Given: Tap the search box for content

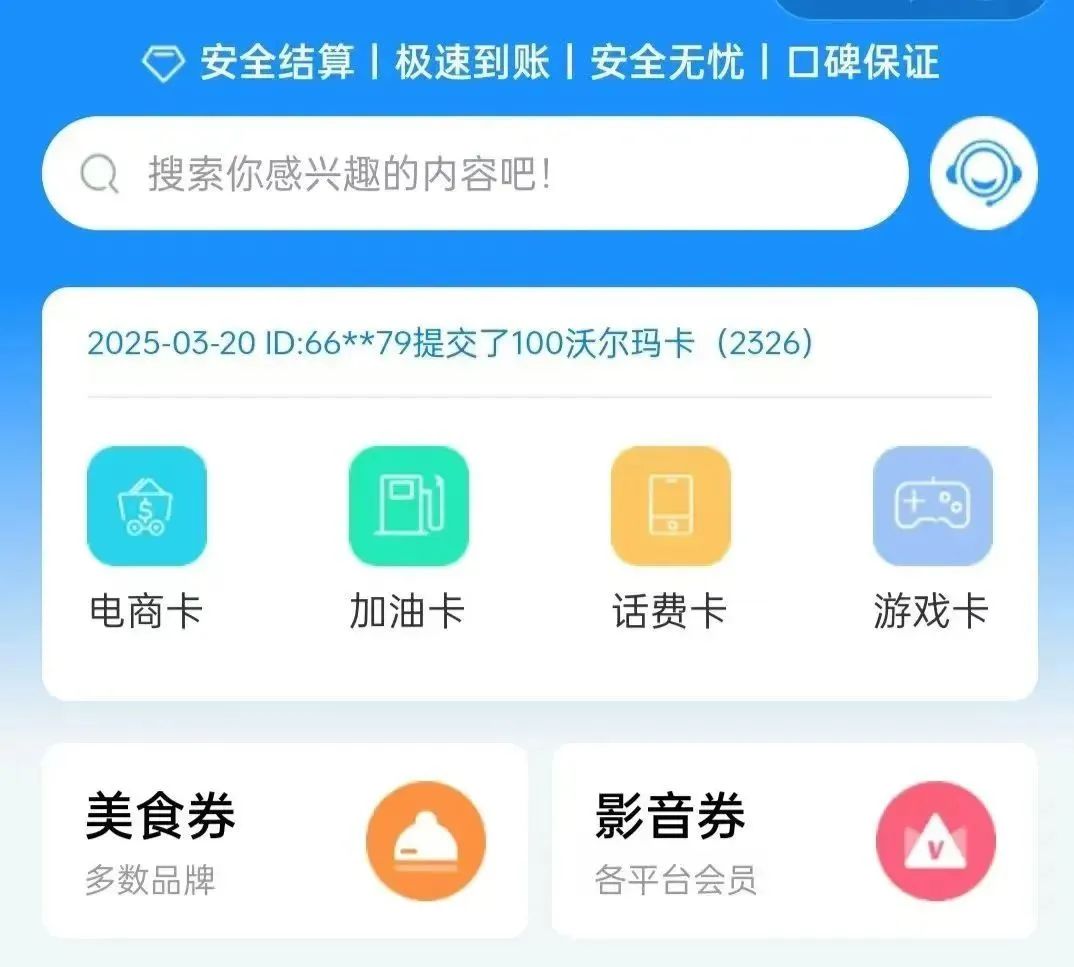Looking at the screenshot, I should [x=475, y=174].
